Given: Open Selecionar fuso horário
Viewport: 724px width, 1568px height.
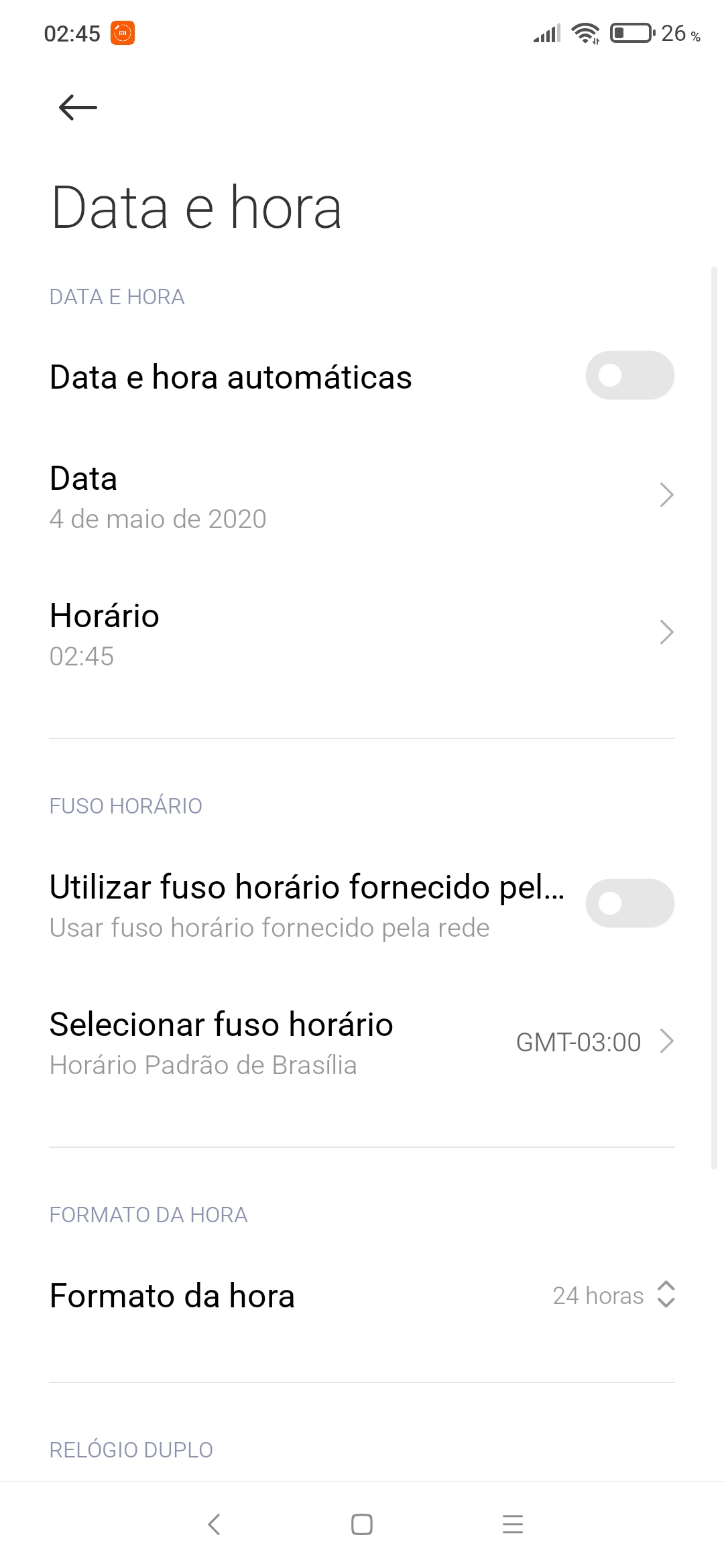Looking at the screenshot, I should [x=362, y=1043].
